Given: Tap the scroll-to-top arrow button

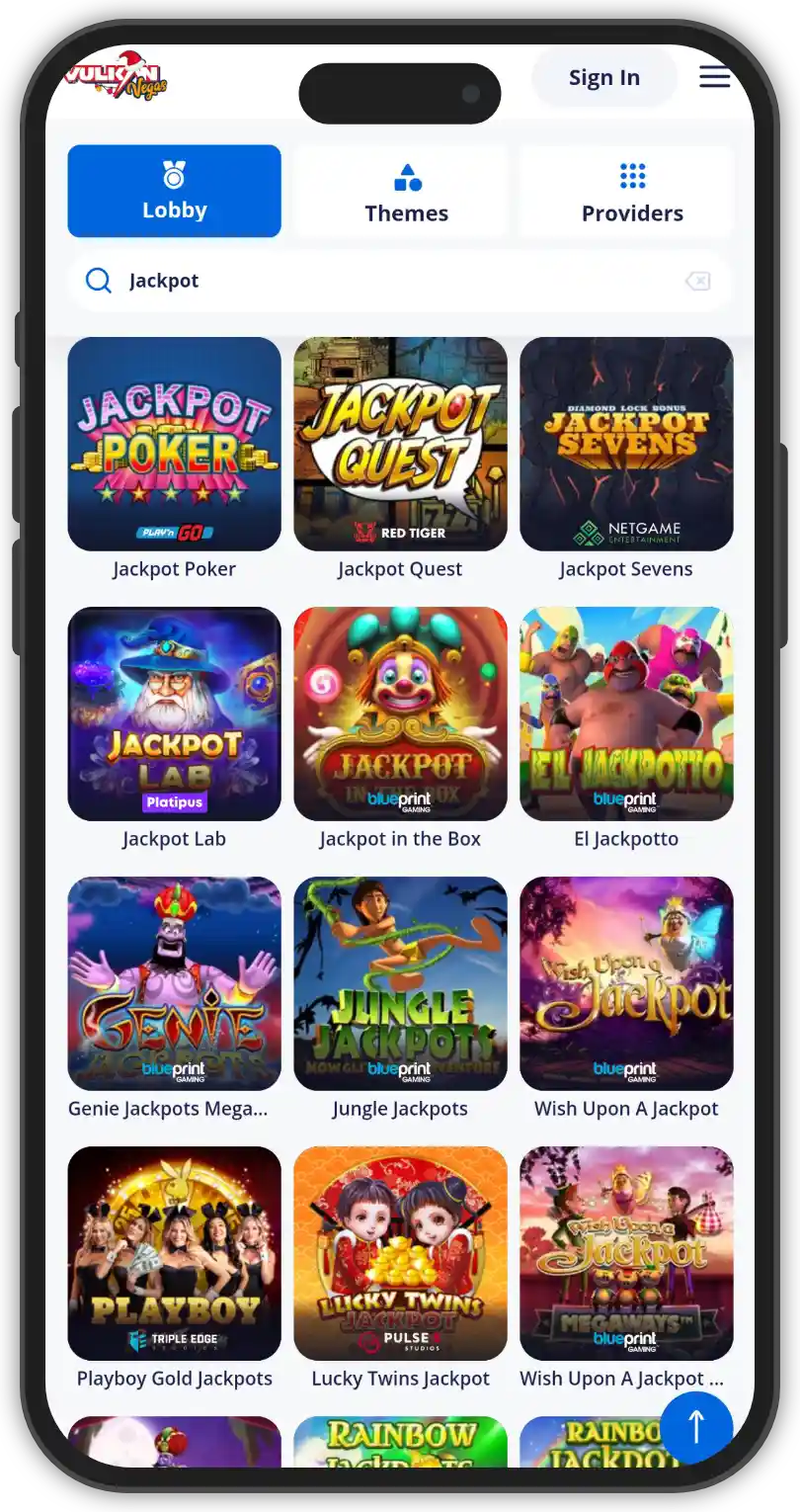Looking at the screenshot, I should pyautogui.click(x=696, y=1426).
